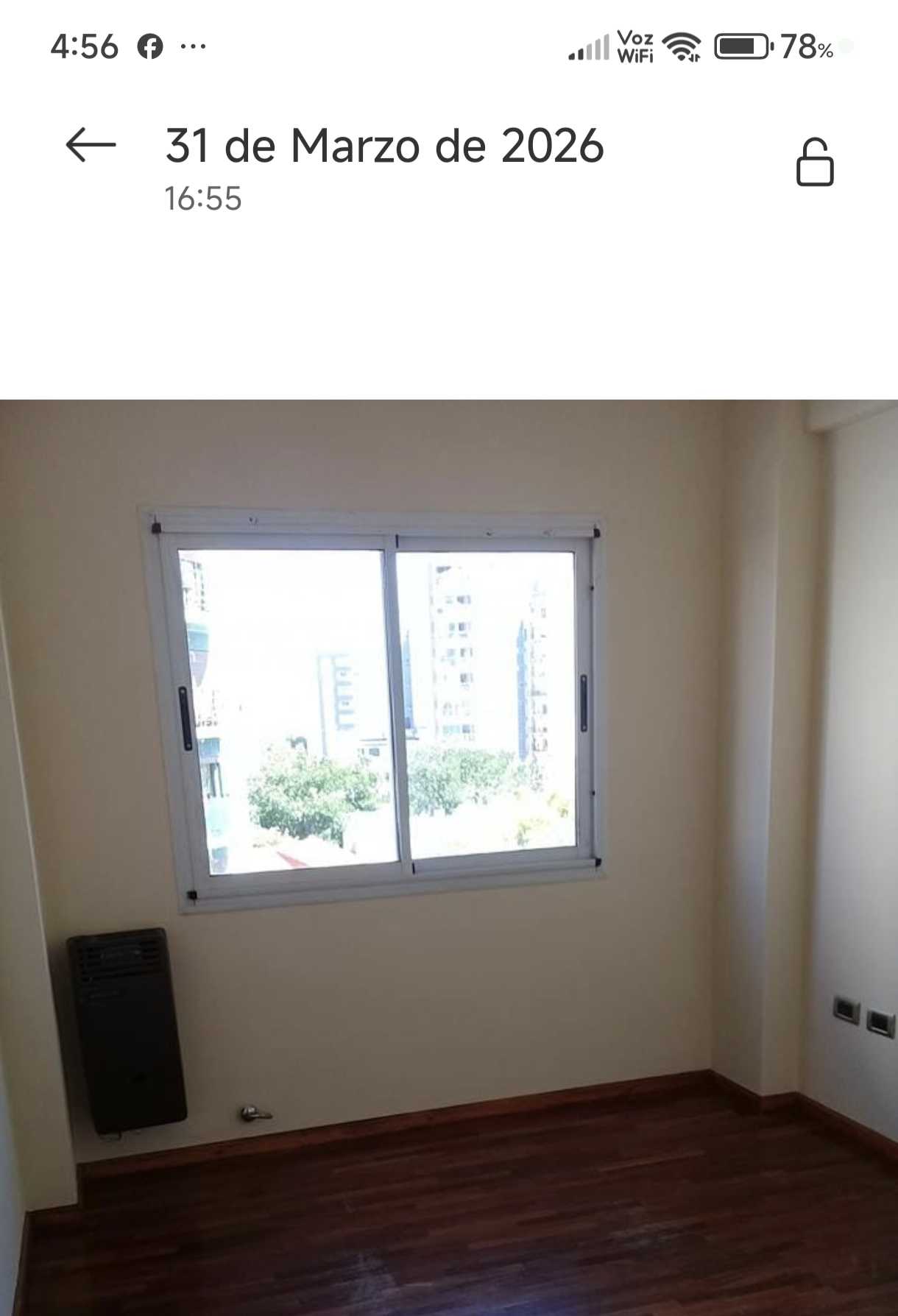Tap the unlock padlock icon
This screenshot has height=1316, width=898.
(815, 163)
